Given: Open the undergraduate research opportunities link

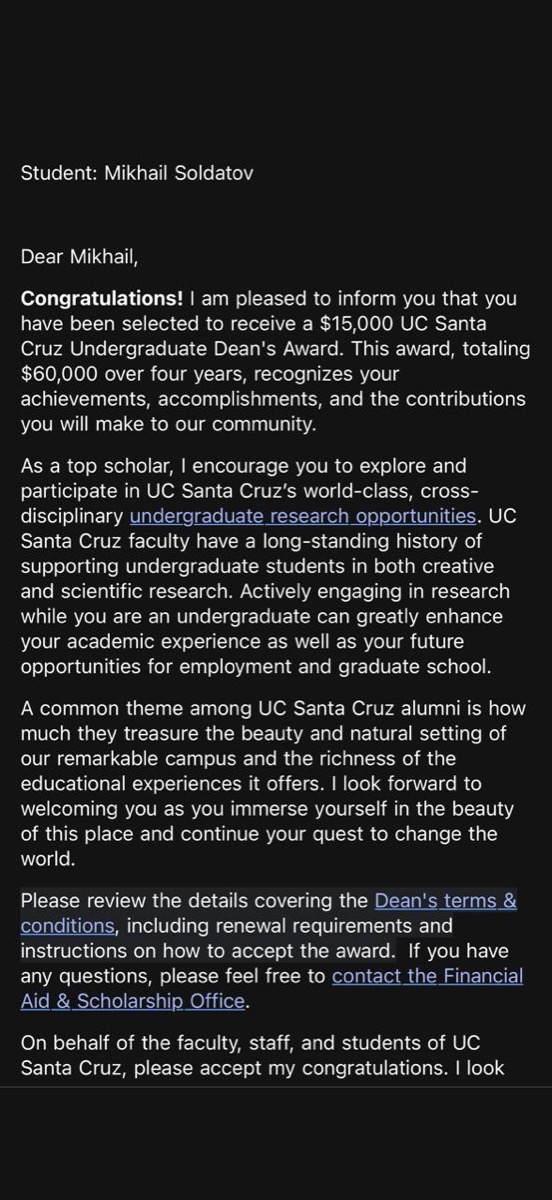Looking at the screenshot, I should pos(302,516).
